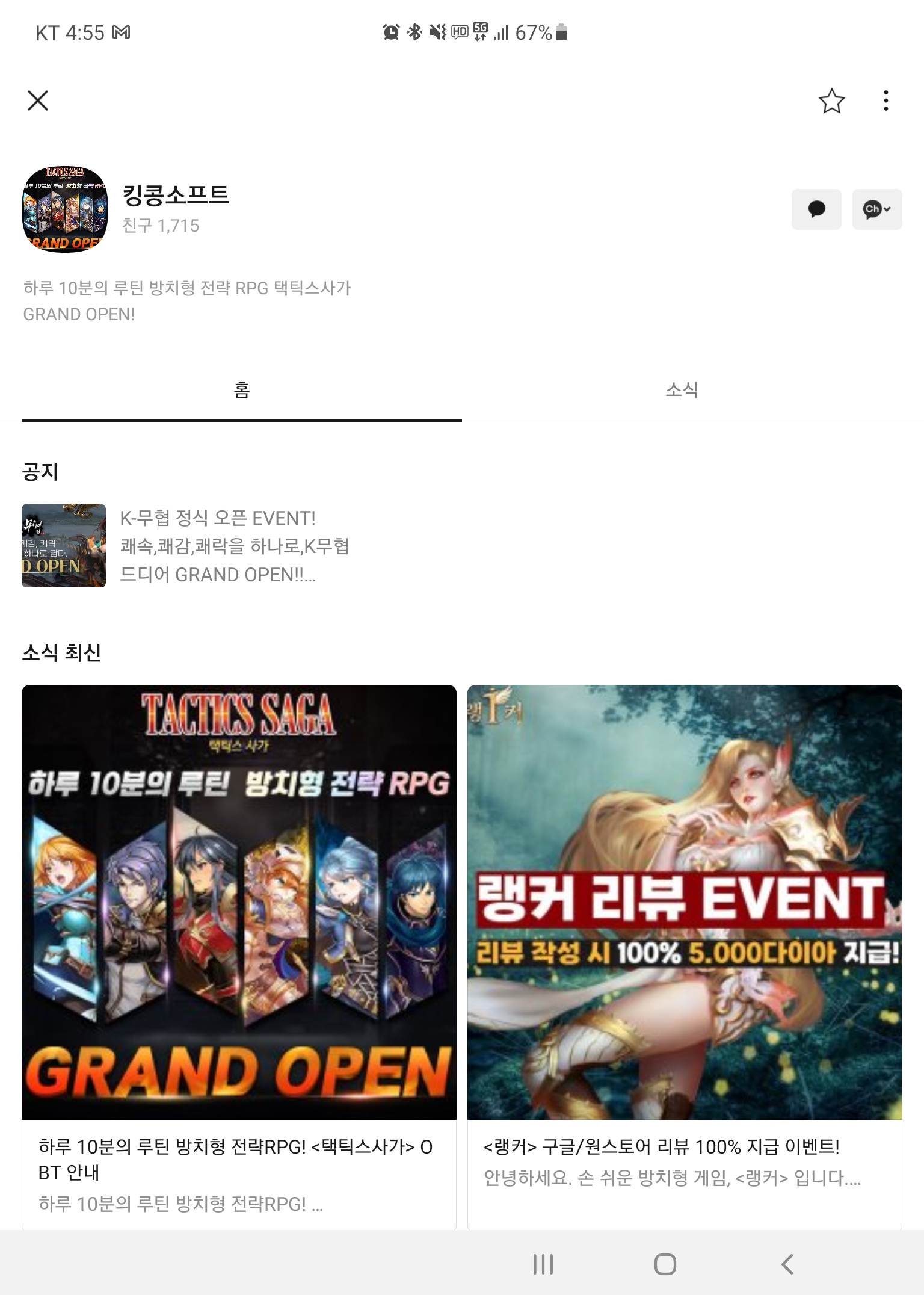The width and height of the screenshot is (924, 1295).
Task: Switch to the 소식 tab
Action: tap(682, 390)
